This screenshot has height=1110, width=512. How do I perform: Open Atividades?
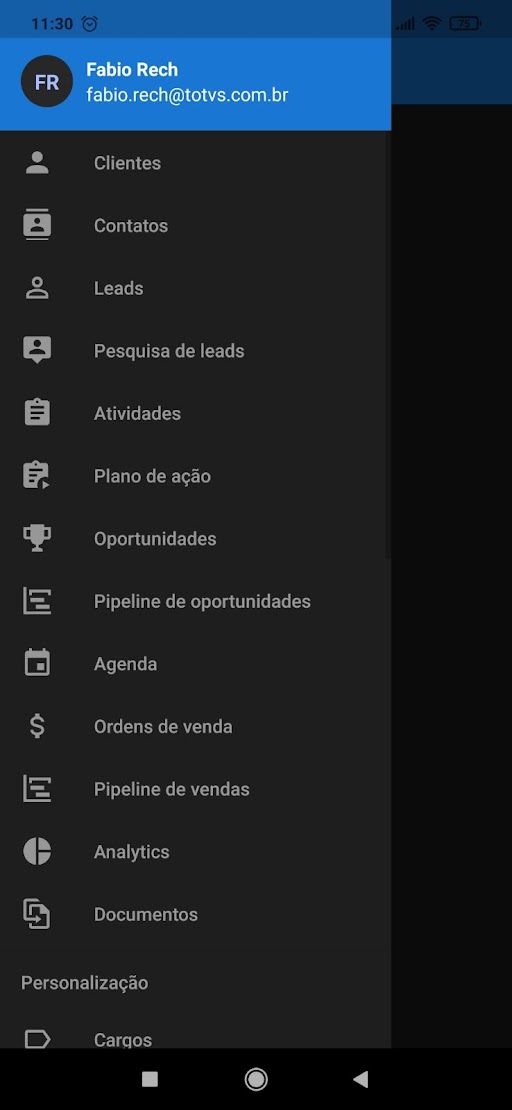point(195,413)
